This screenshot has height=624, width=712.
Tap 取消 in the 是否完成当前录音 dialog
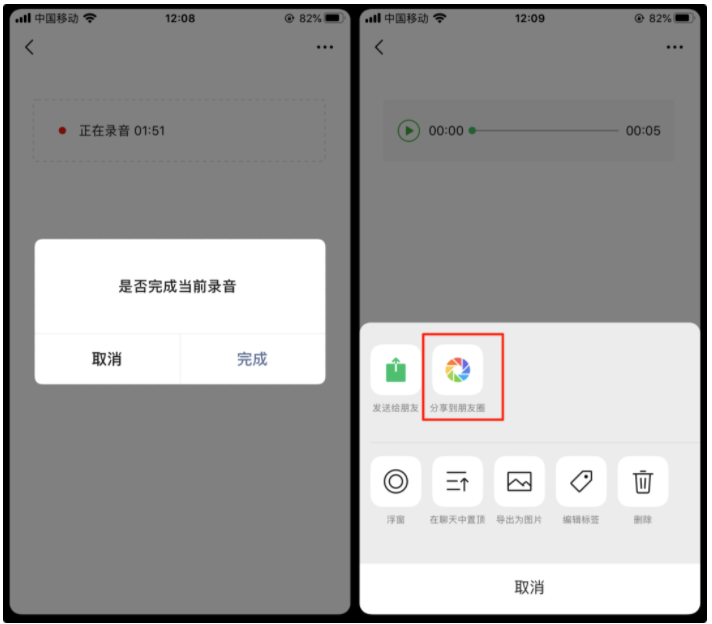tap(107, 359)
